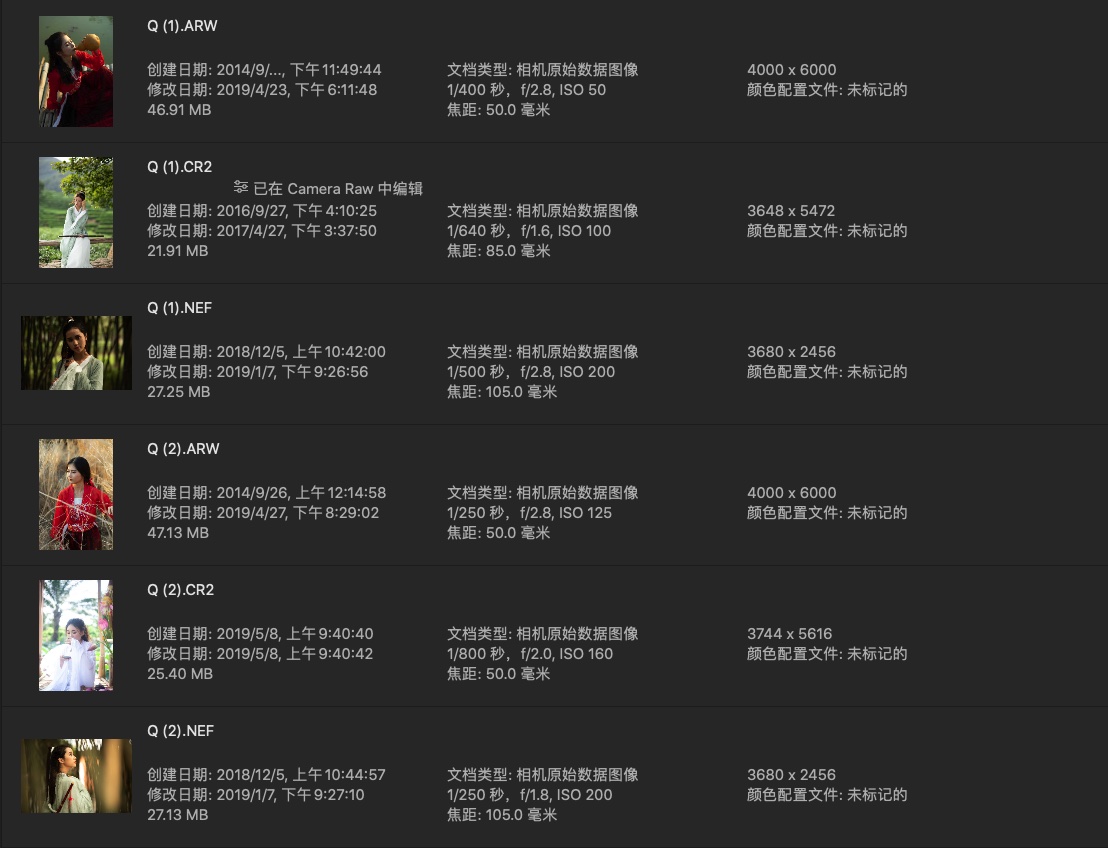
Task: Open the Q (1).CR2 file entry
Action: coord(180,167)
